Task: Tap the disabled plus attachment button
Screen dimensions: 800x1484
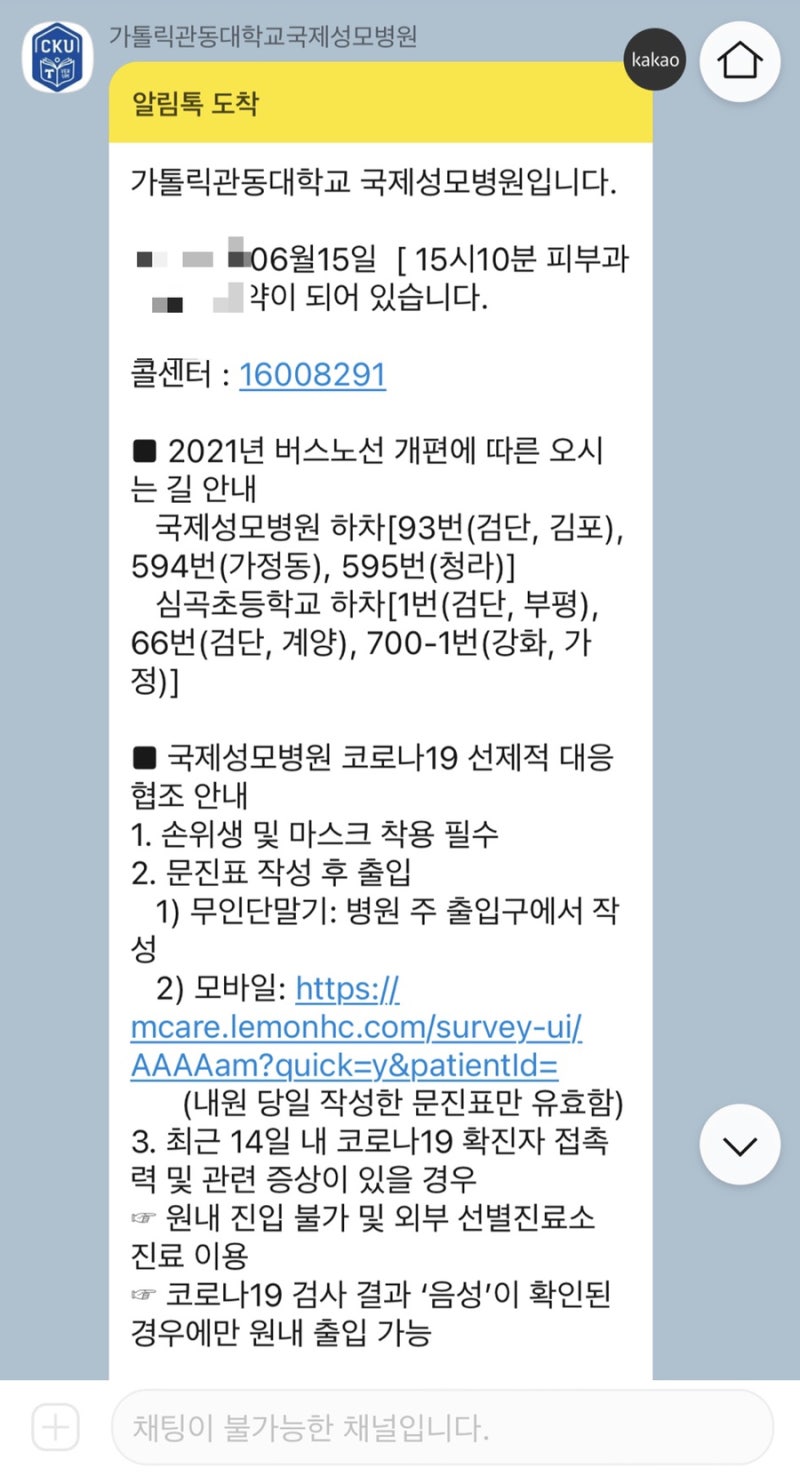Action: pos(56,1428)
